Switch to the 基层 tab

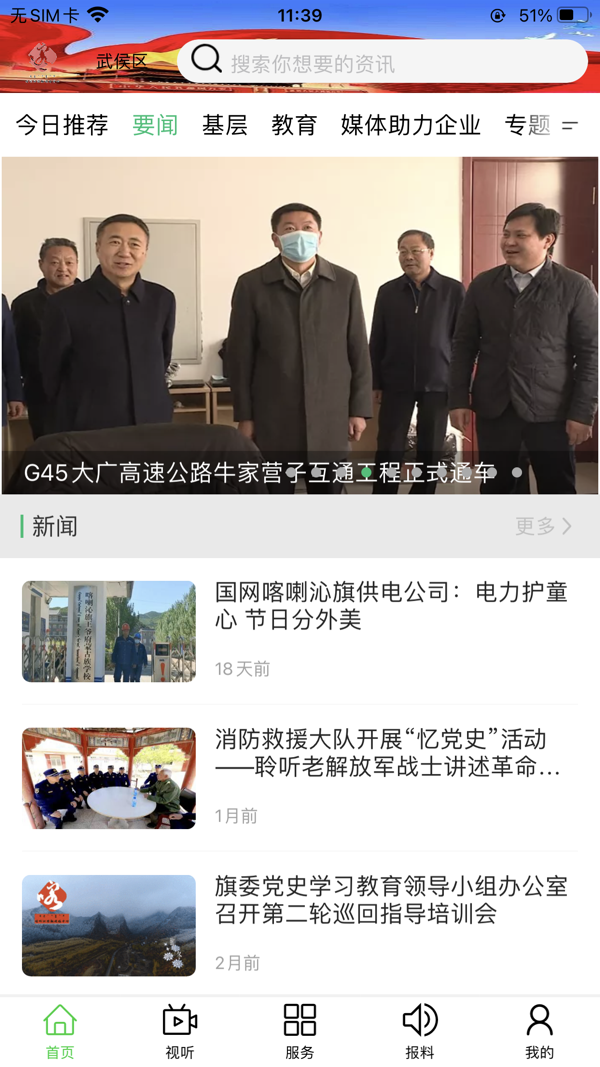click(224, 125)
